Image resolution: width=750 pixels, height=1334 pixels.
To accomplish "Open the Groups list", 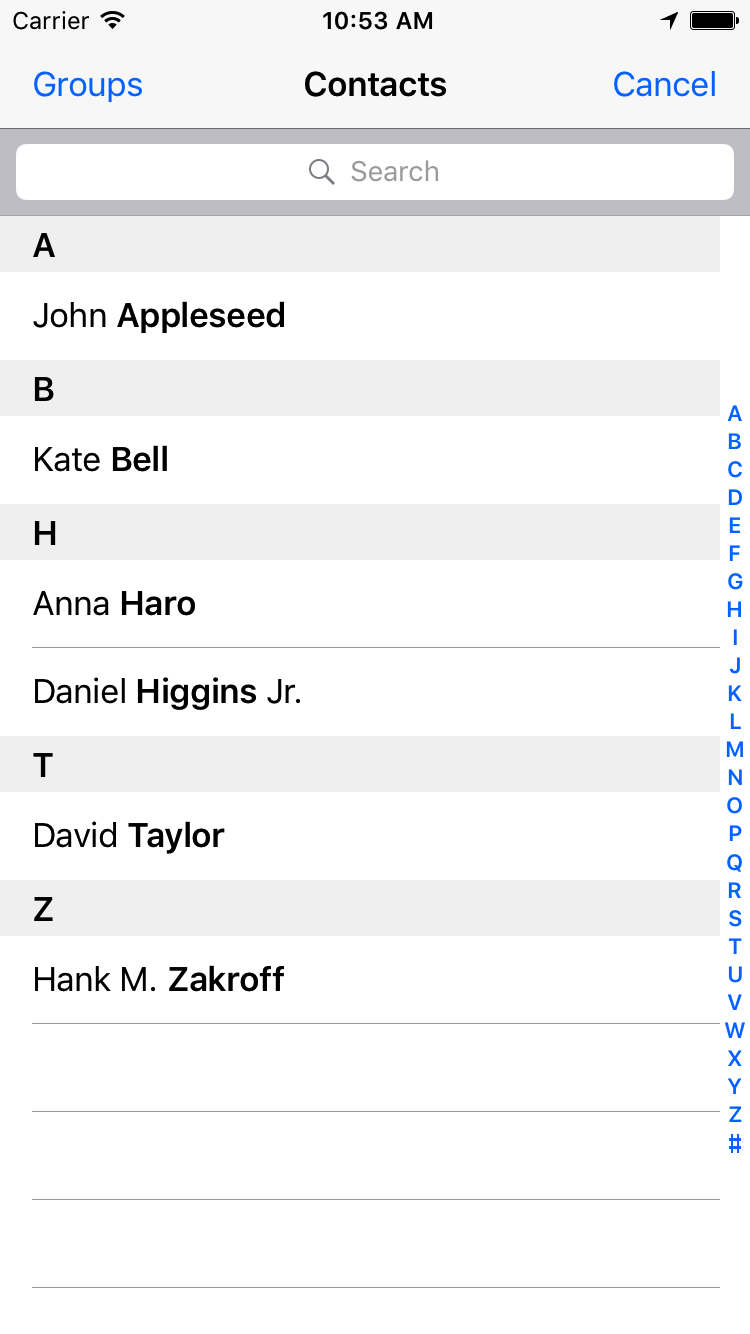I will (x=88, y=85).
